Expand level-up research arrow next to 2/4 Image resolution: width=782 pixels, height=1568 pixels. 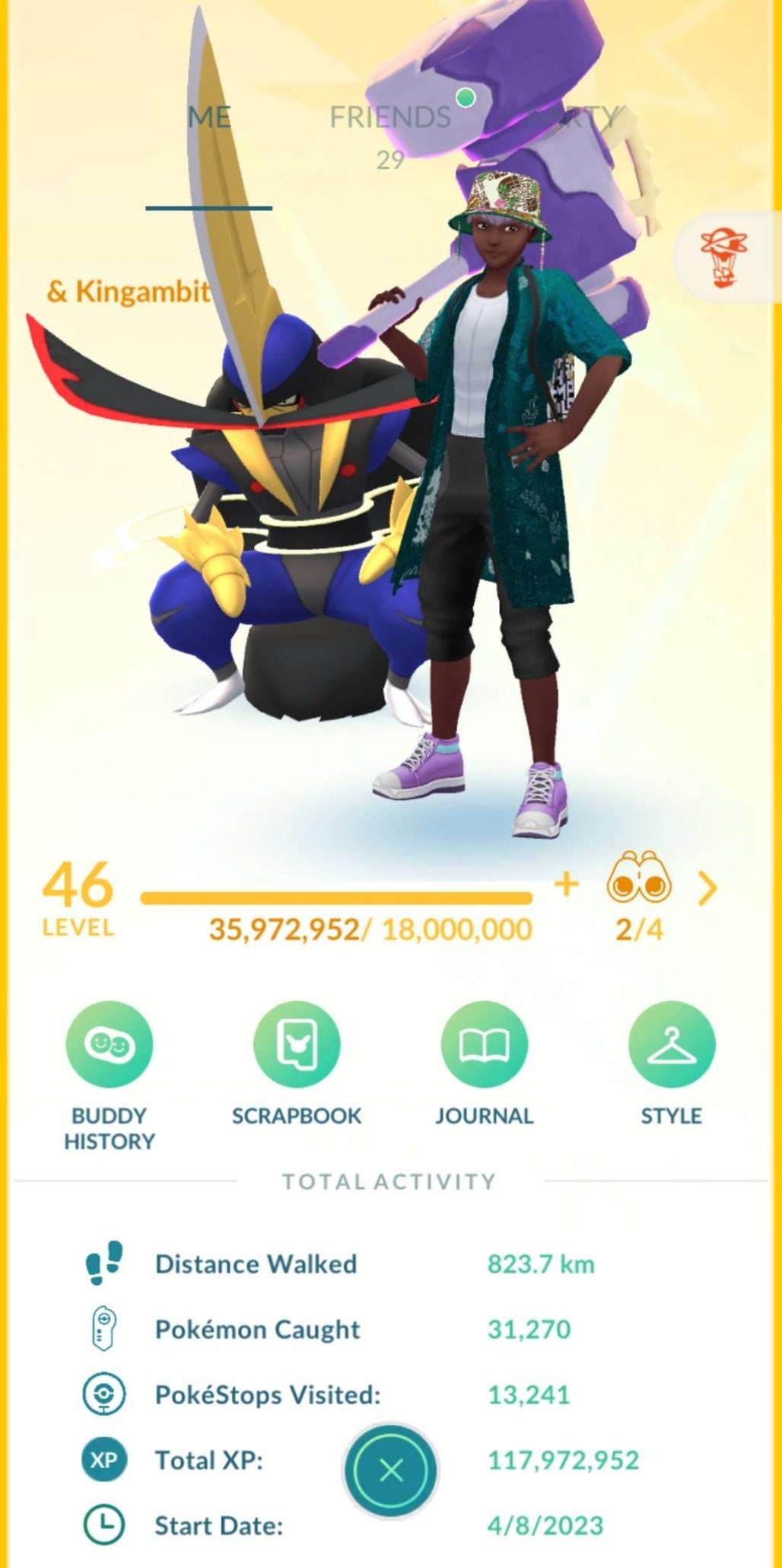click(707, 888)
